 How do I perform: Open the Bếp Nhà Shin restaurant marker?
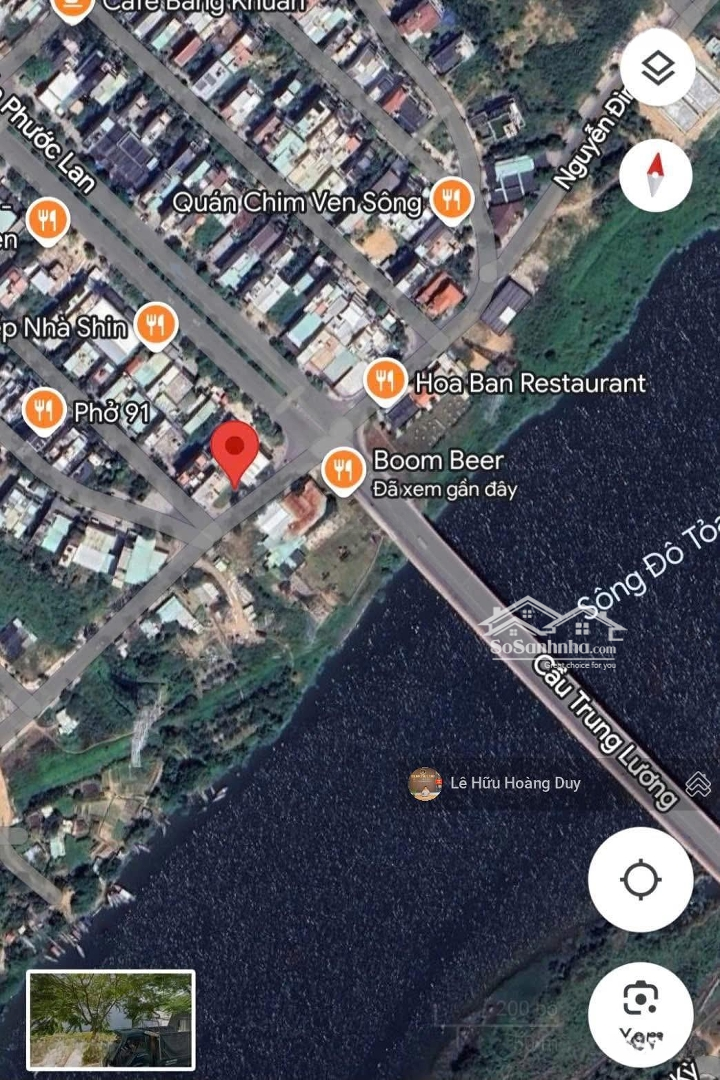(x=155, y=325)
